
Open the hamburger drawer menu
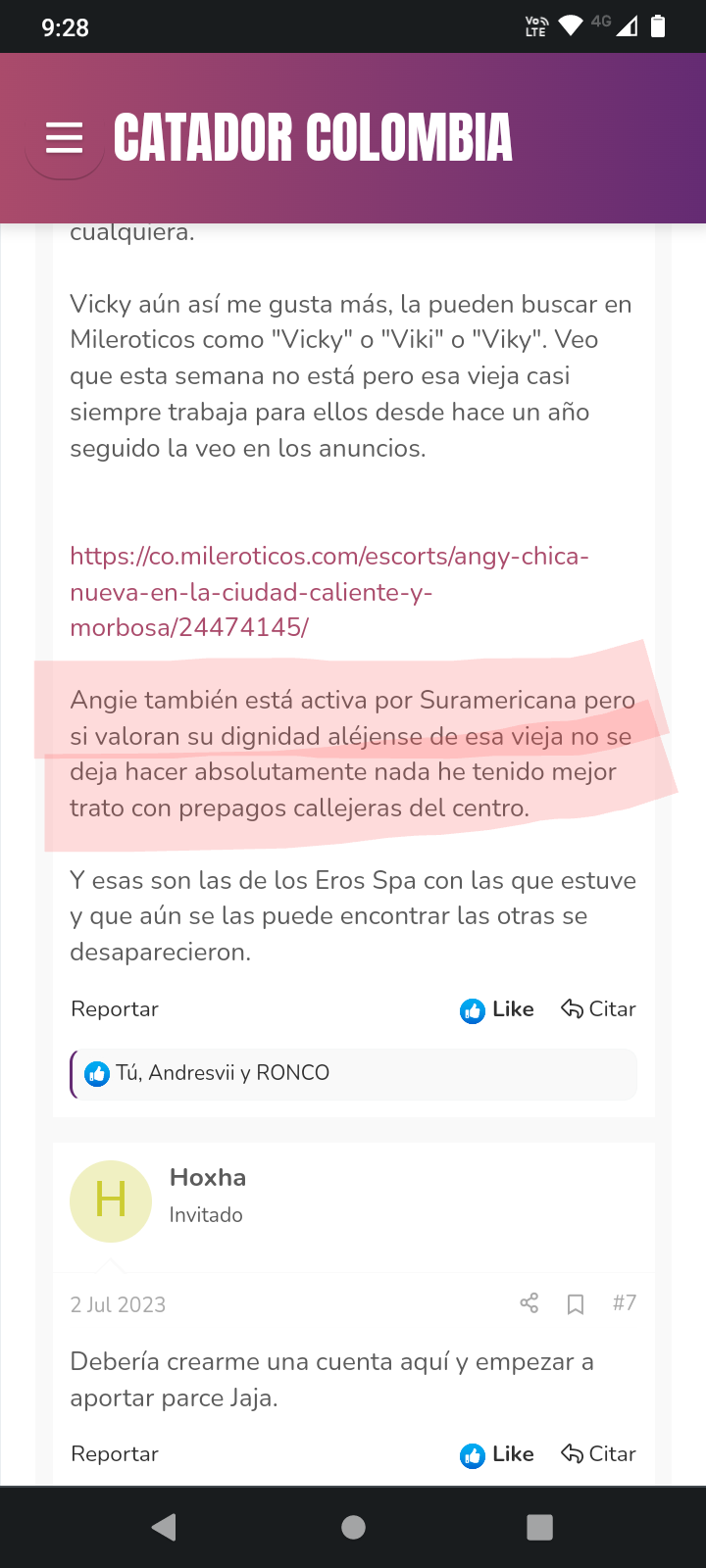65,138
